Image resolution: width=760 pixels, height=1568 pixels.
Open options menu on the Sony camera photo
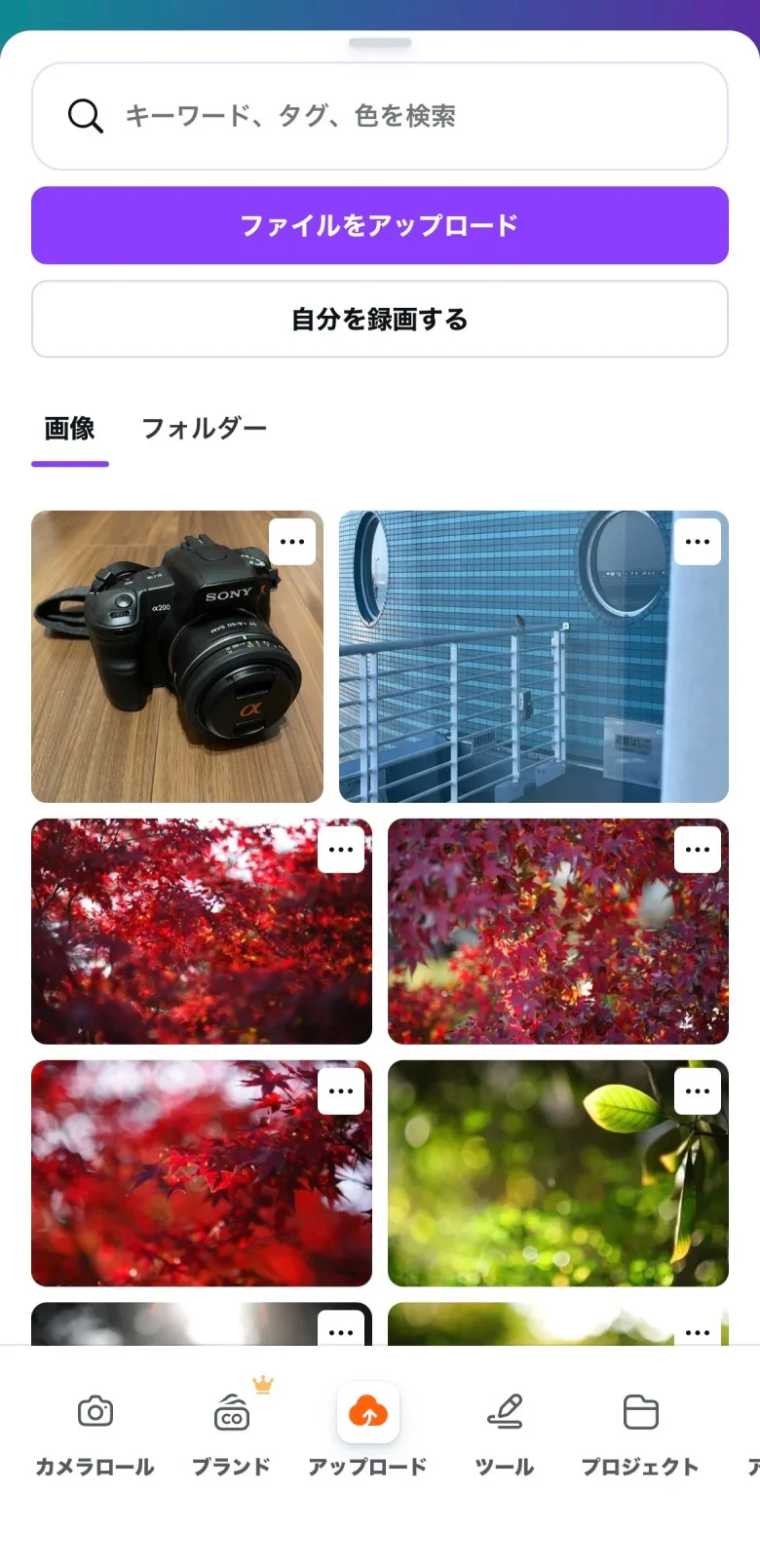[292, 541]
